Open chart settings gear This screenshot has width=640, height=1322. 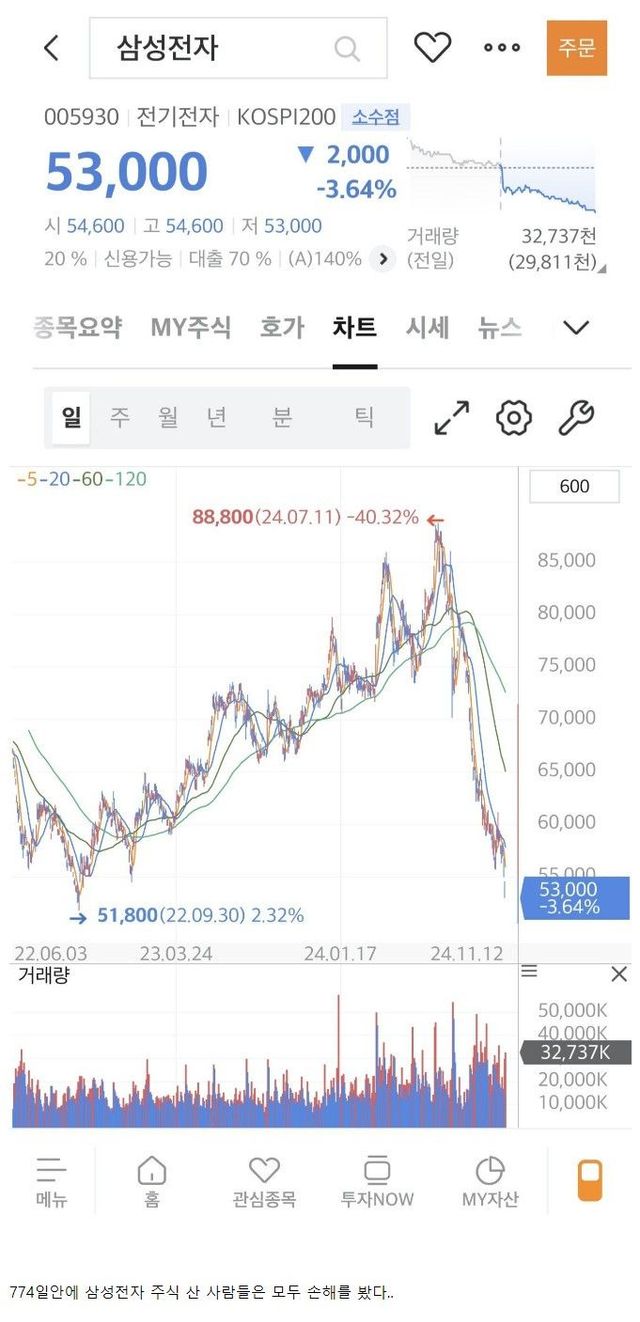[x=514, y=418]
